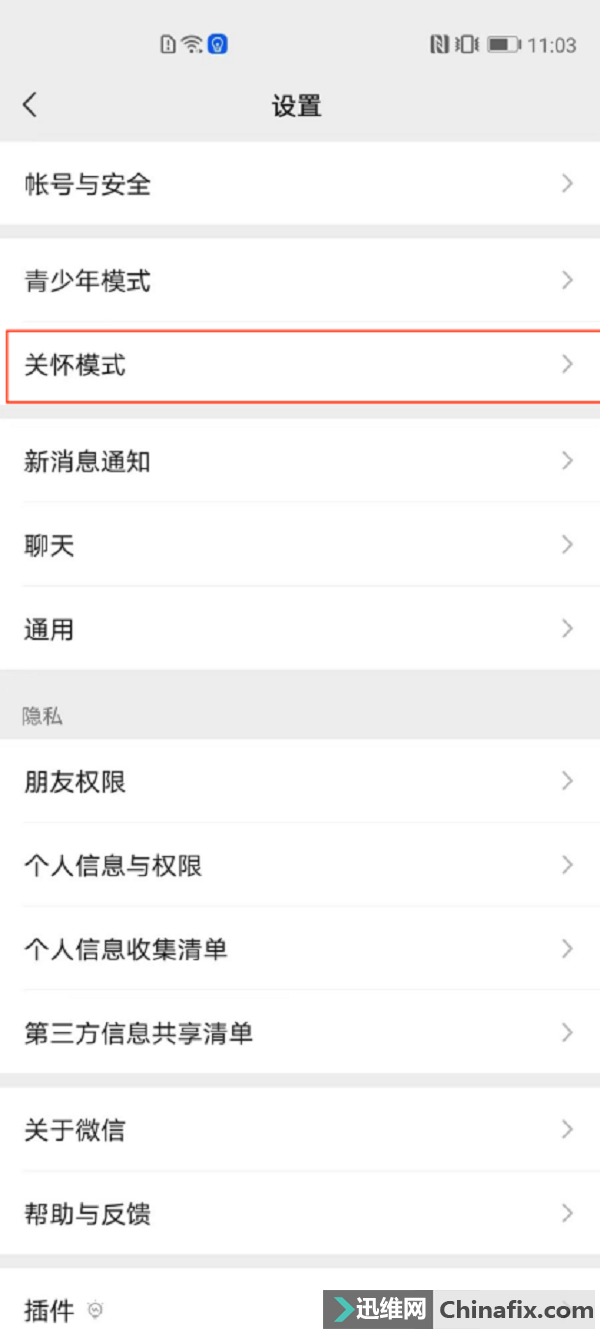Open 帐号与安全 settings
The height and width of the screenshot is (1334, 600).
pos(300,183)
